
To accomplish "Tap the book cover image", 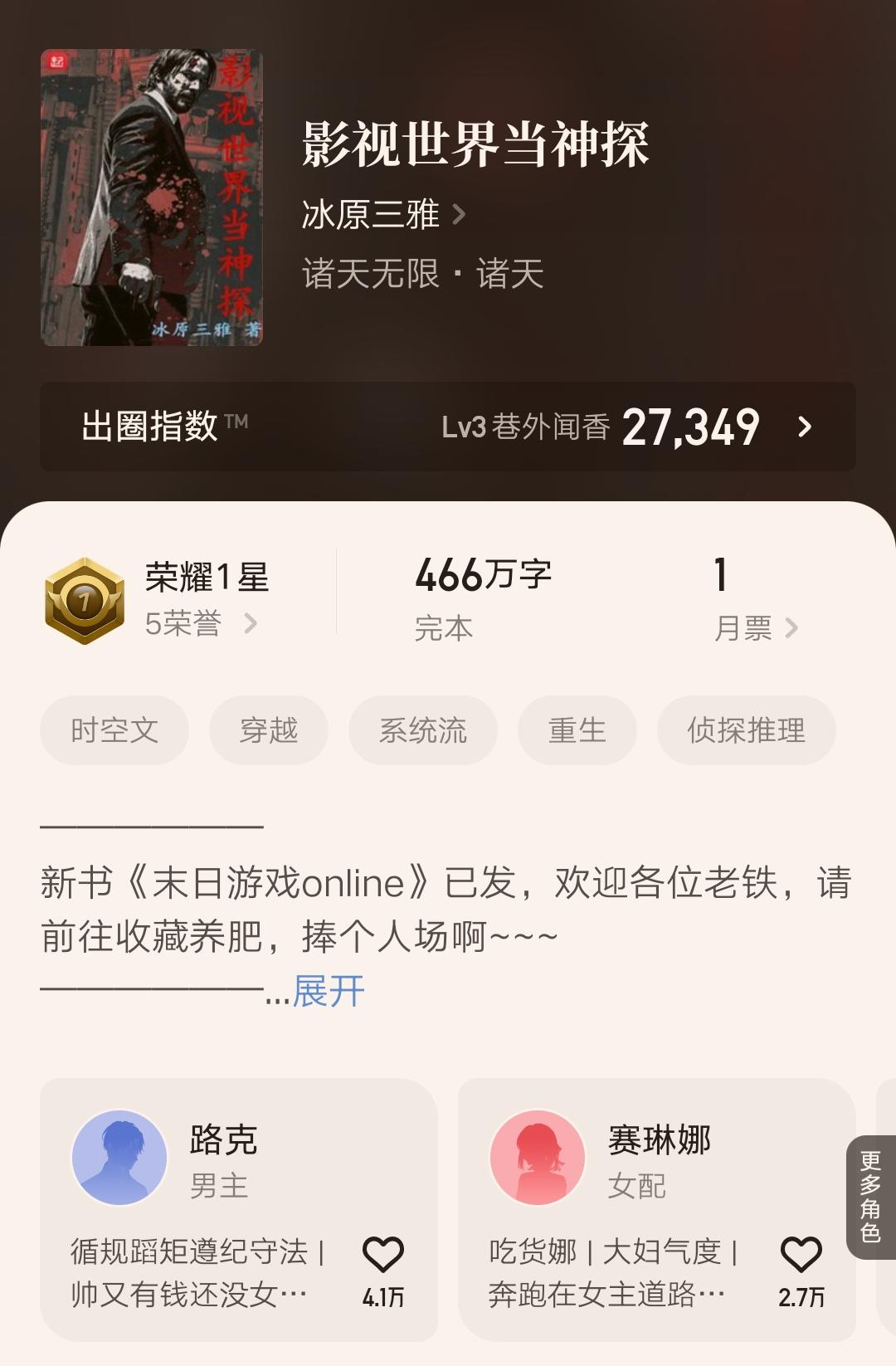I will pyautogui.click(x=152, y=198).
